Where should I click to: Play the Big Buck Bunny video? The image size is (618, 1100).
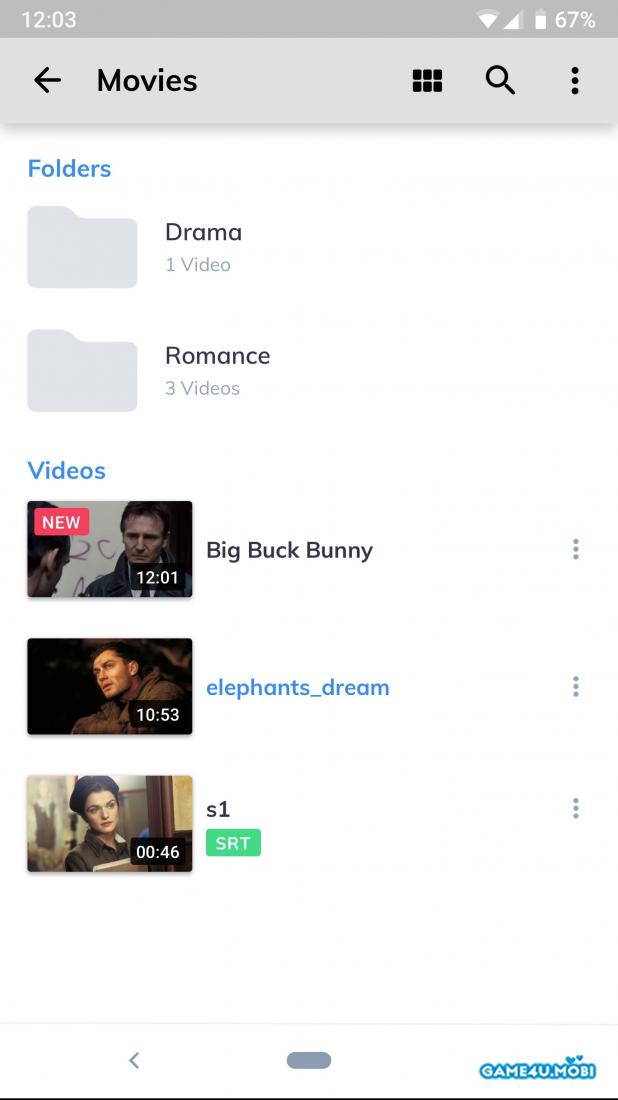(x=289, y=550)
